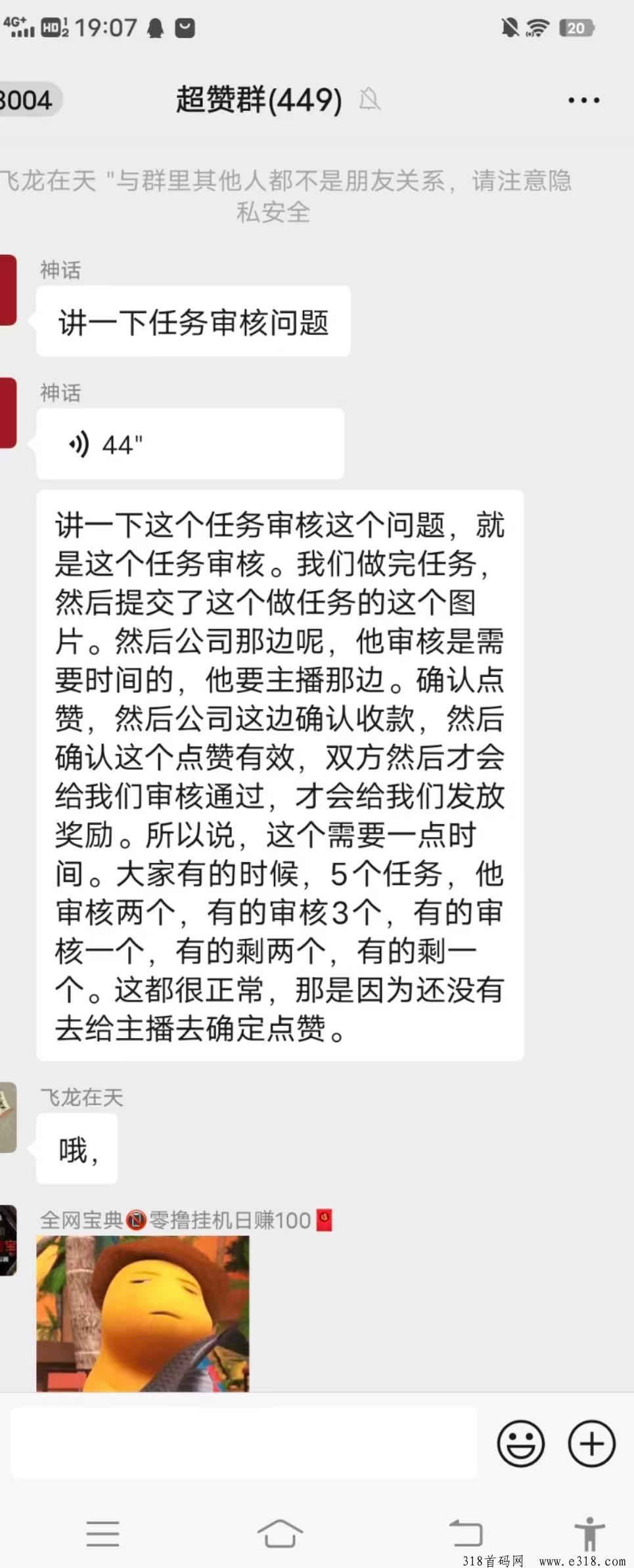This screenshot has width=634, height=1568.
Task: Play the 44-second voice message from 神话
Action: click(x=190, y=445)
